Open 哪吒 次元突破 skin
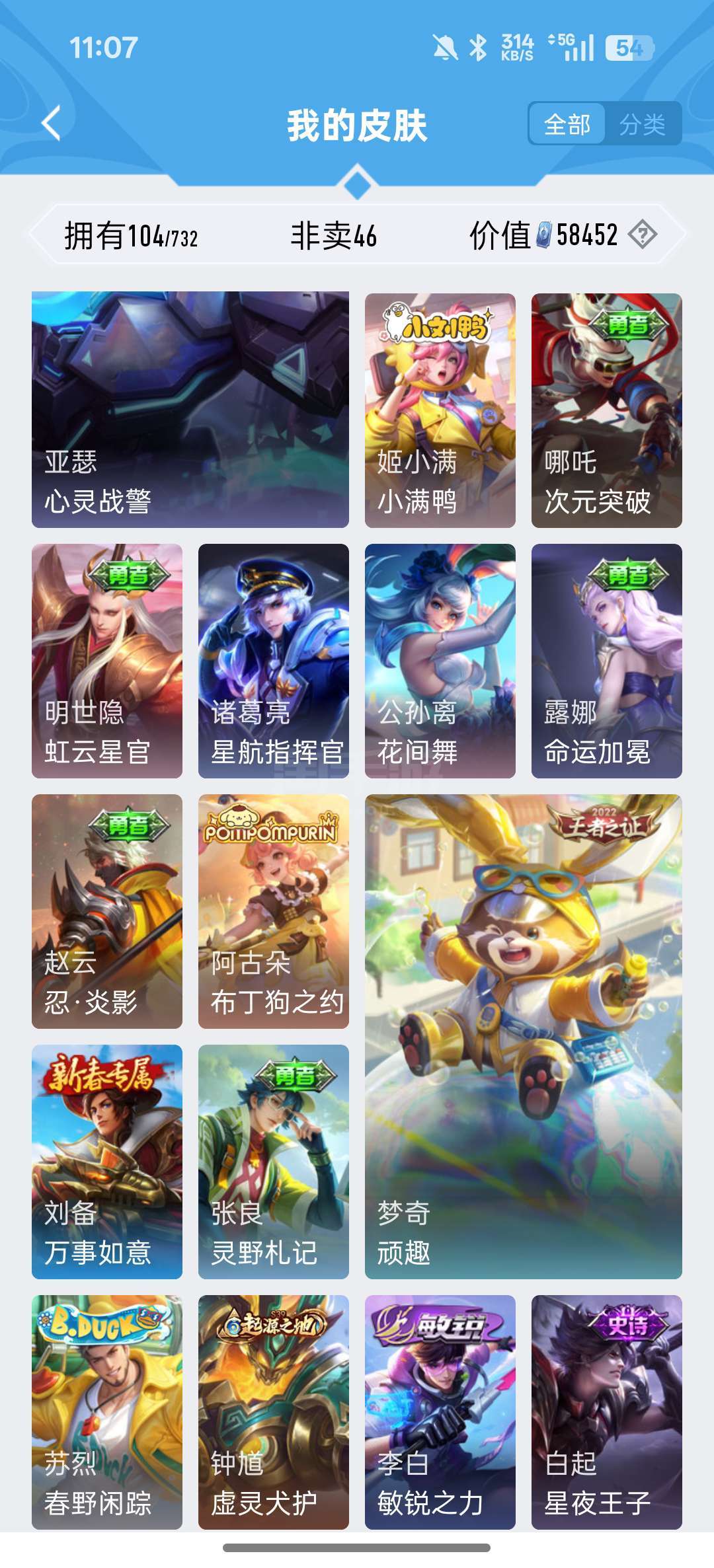 tap(606, 410)
